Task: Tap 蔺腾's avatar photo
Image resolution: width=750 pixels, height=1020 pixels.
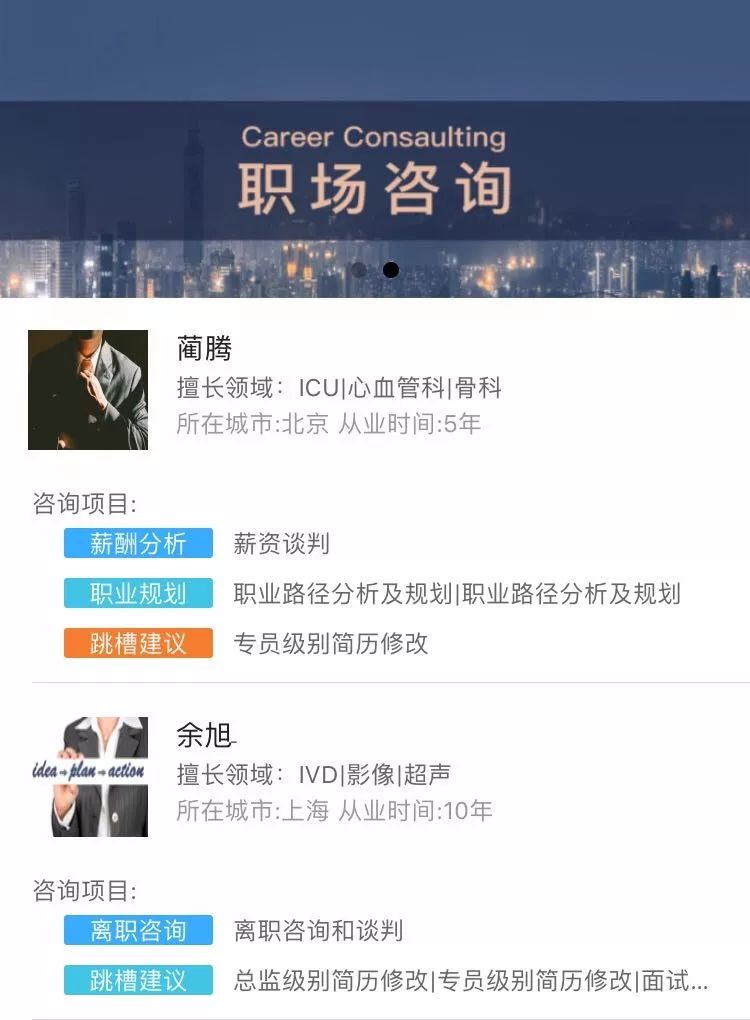Action: tap(87, 389)
